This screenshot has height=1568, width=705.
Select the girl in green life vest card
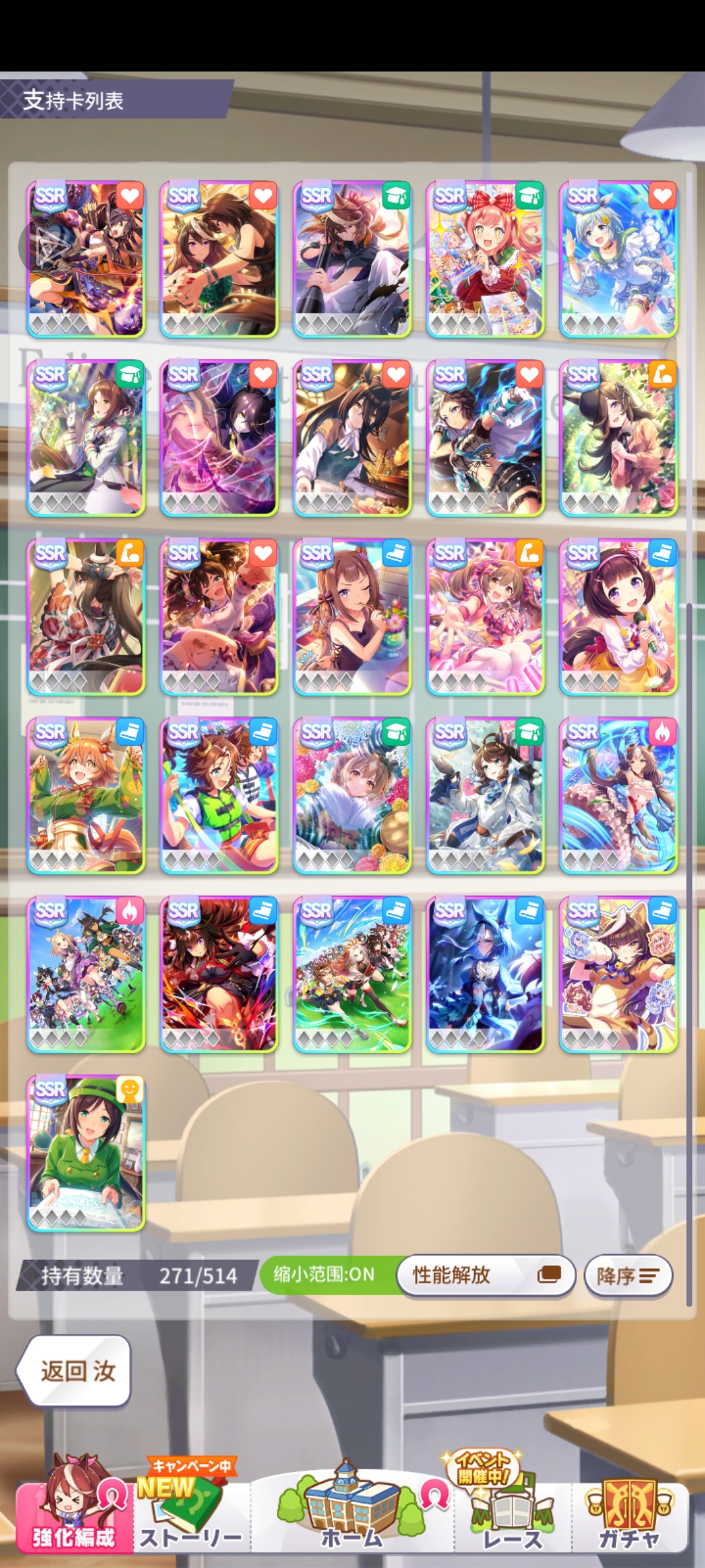click(219, 796)
